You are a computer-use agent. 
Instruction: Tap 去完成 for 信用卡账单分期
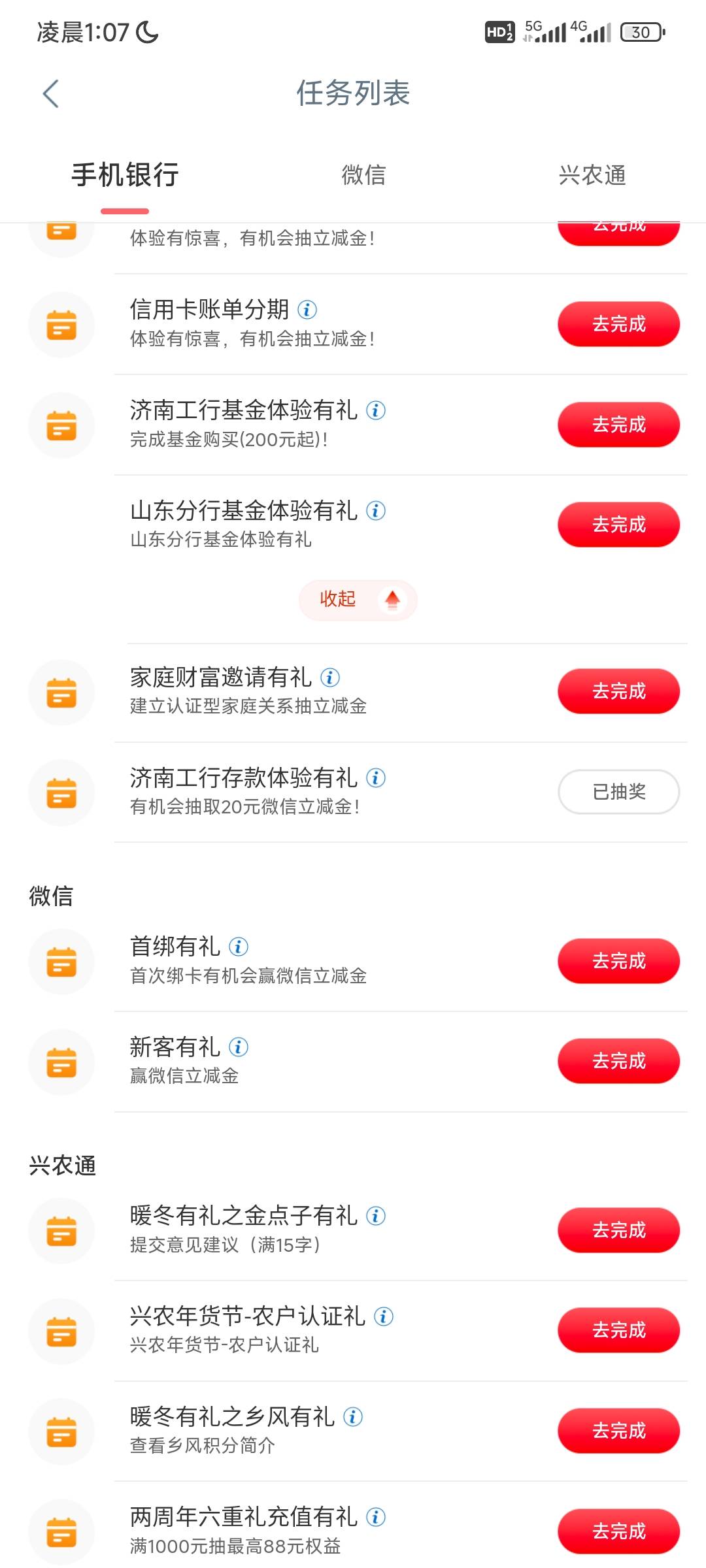click(x=618, y=324)
